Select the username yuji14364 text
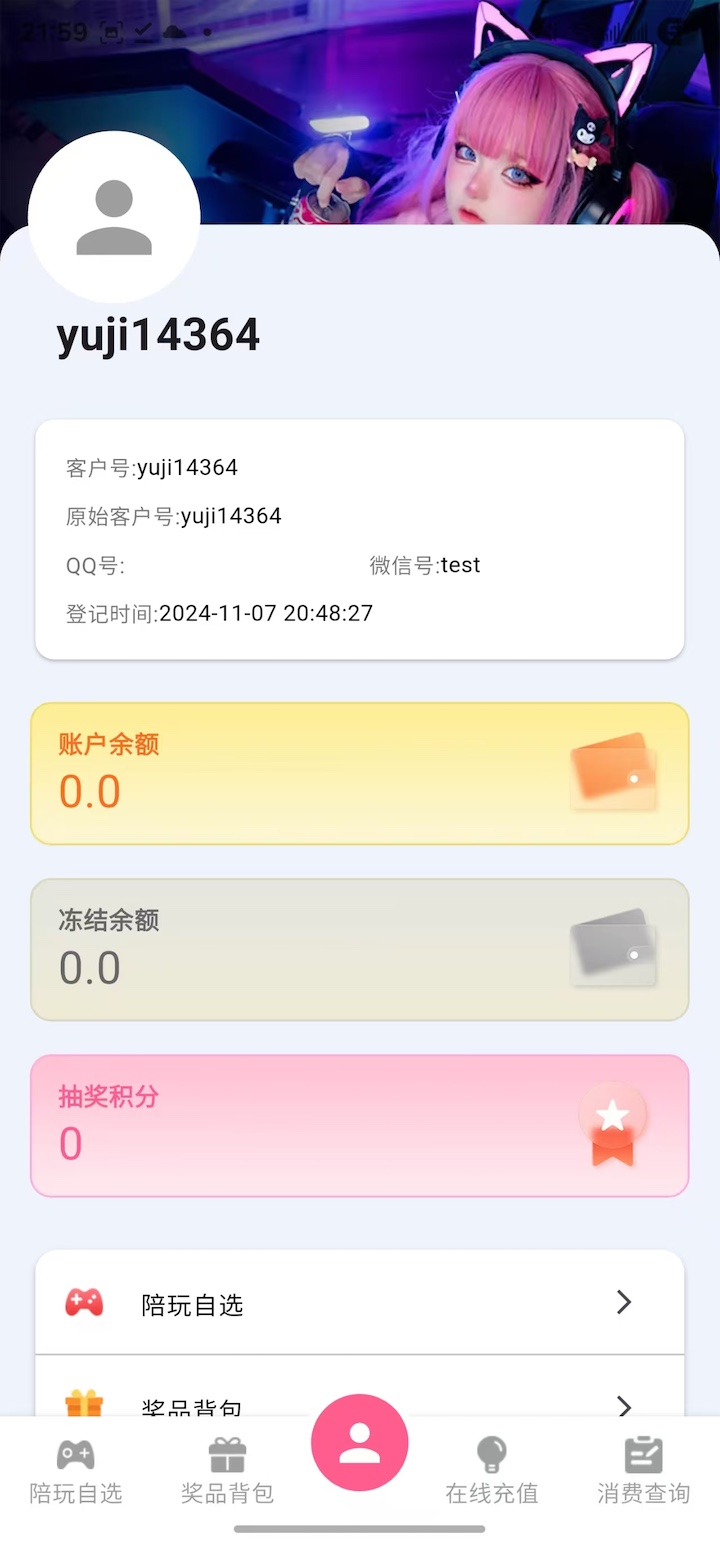Image resolution: width=720 pixels, height=1543 pixels. [x=157, y=333]
